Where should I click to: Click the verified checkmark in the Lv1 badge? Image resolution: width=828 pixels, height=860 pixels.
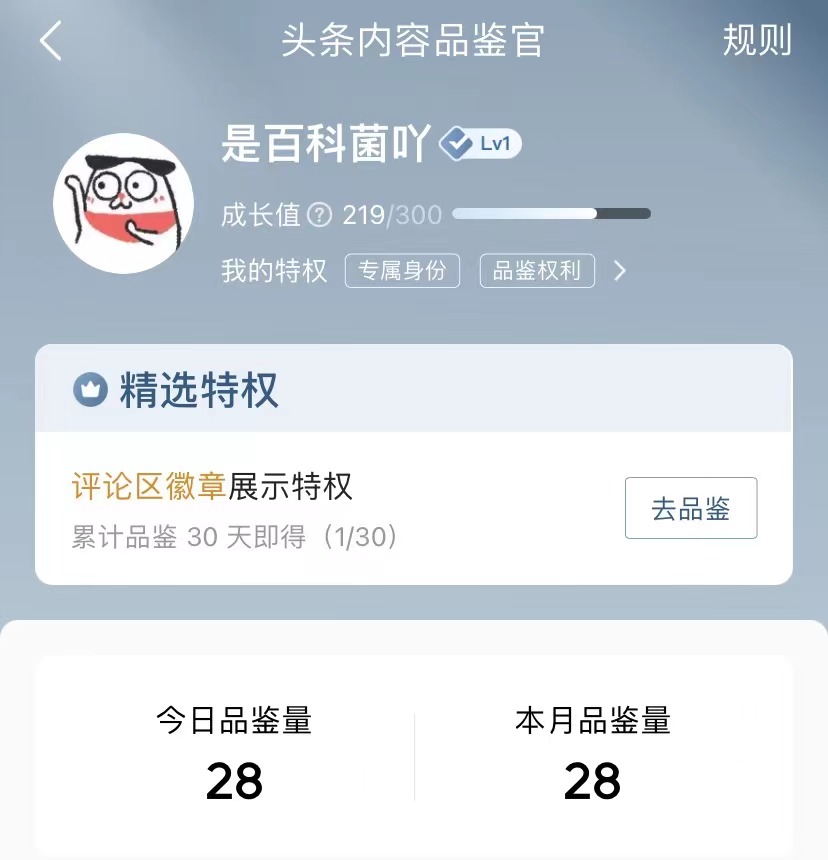point(455,143)
